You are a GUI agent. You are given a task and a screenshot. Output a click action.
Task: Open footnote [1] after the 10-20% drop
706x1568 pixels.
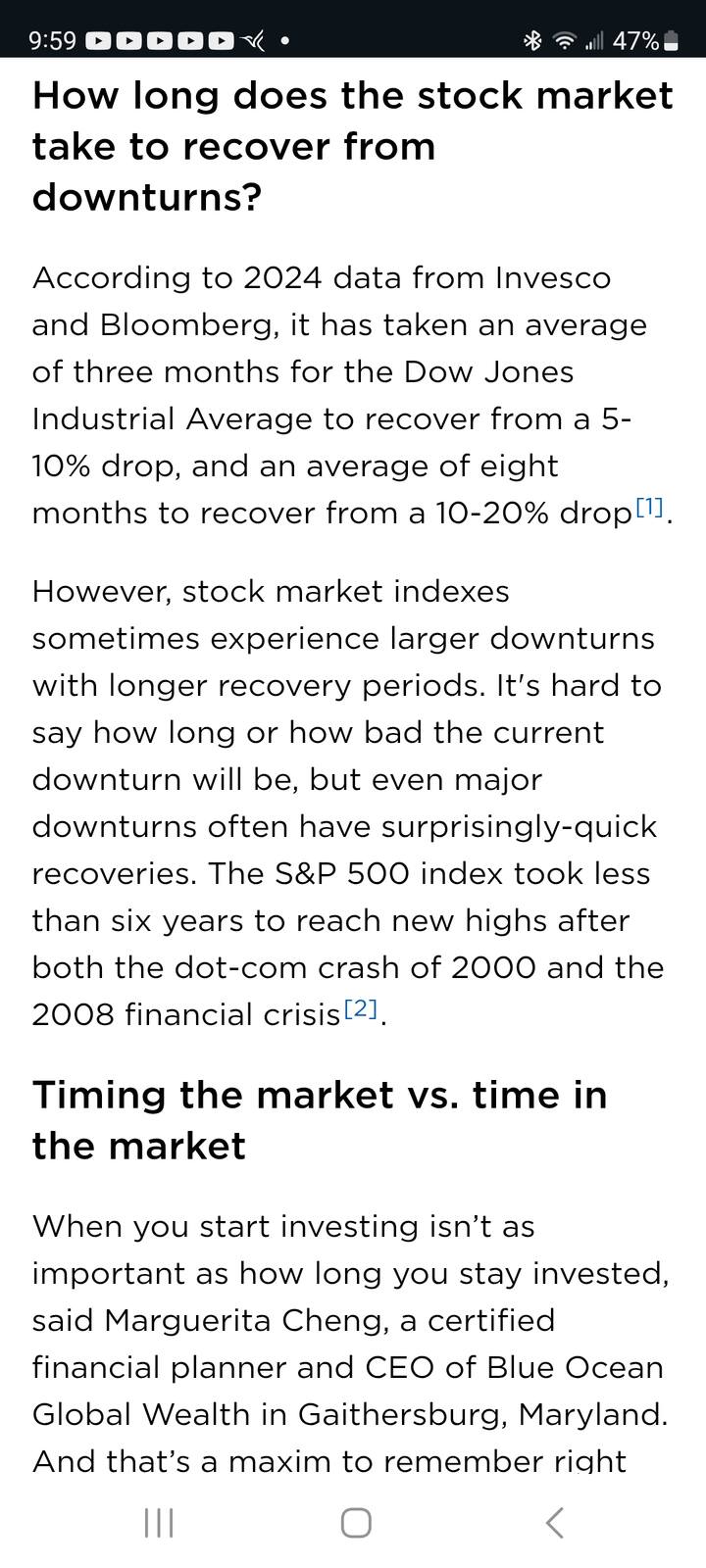649,507
